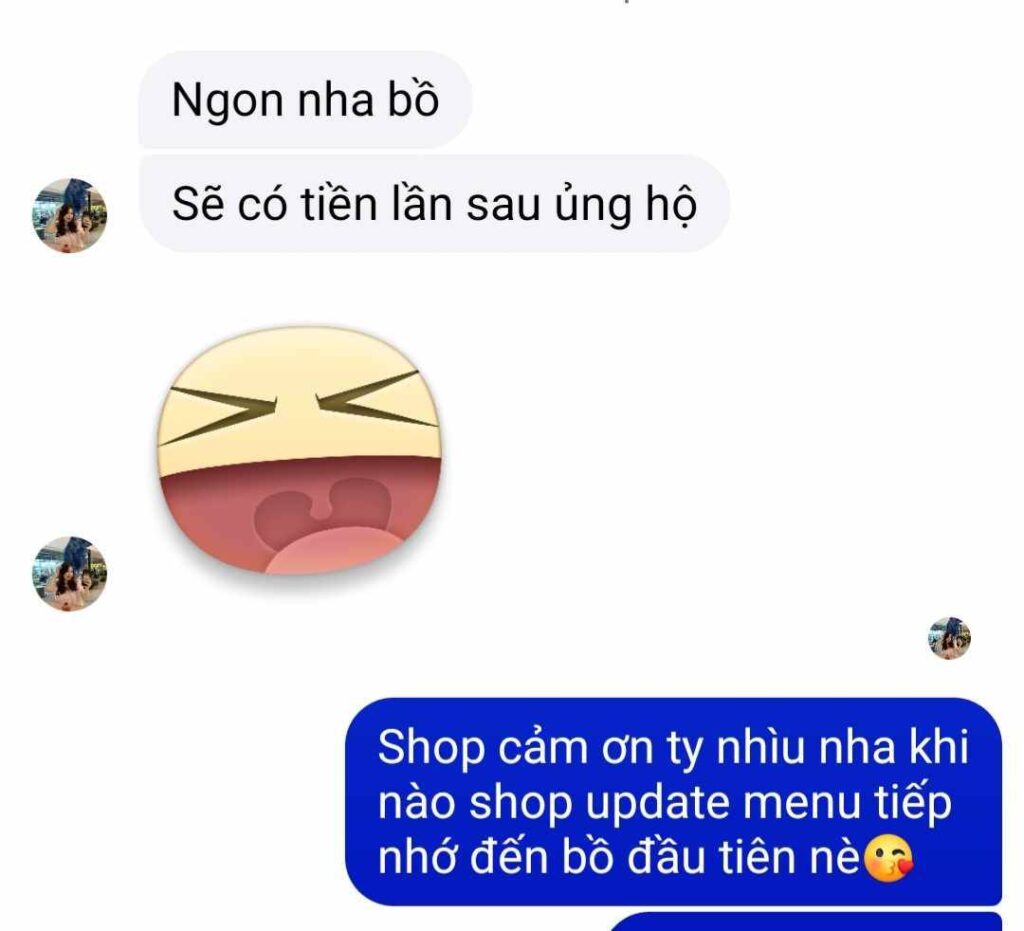Tap the laughing face sticker message
This screenshot has width=1024, height=931.
pyautogui.click(x=300, y=450)
